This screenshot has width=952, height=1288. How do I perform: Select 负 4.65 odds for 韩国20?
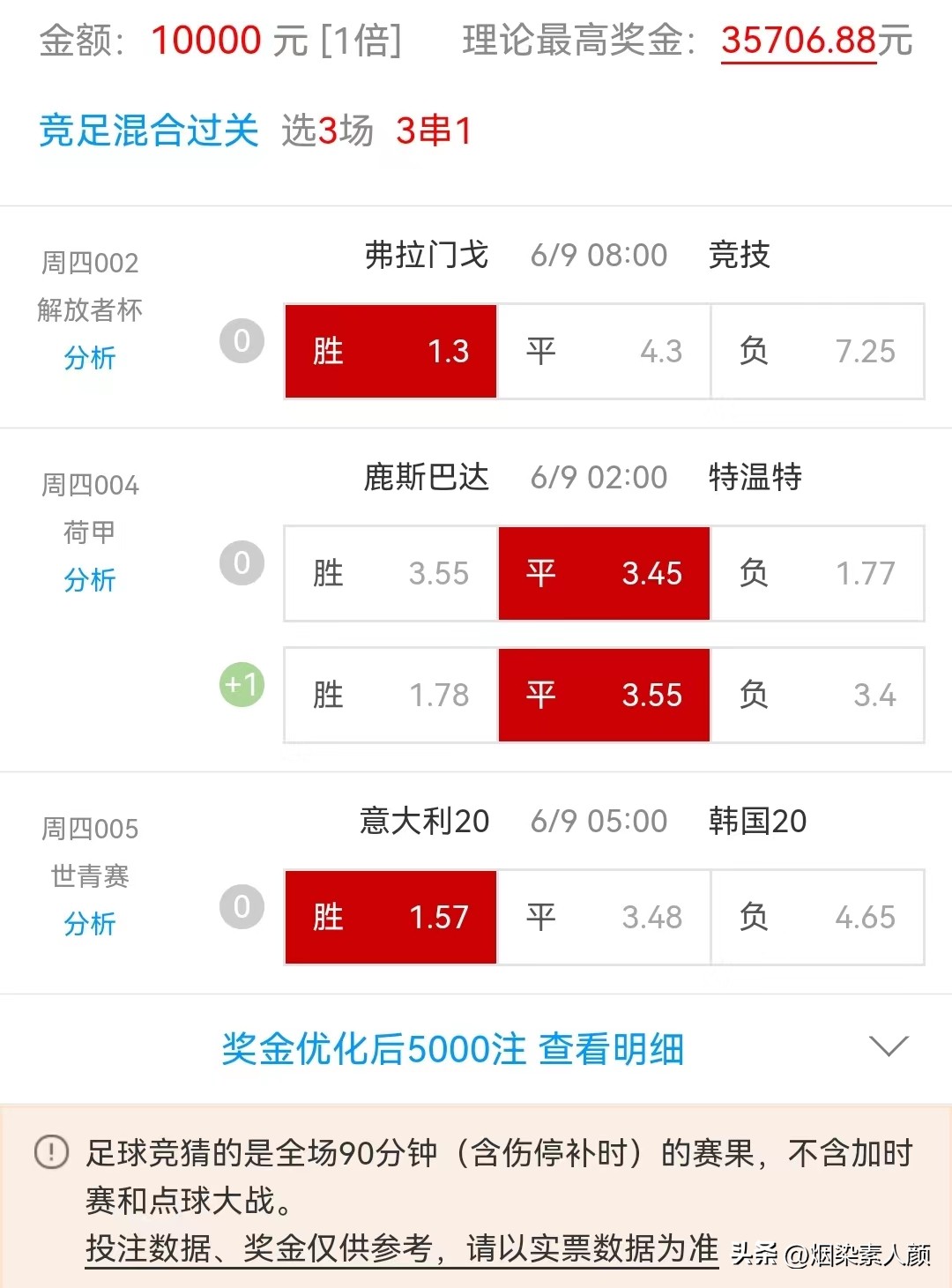click(817, 917)
